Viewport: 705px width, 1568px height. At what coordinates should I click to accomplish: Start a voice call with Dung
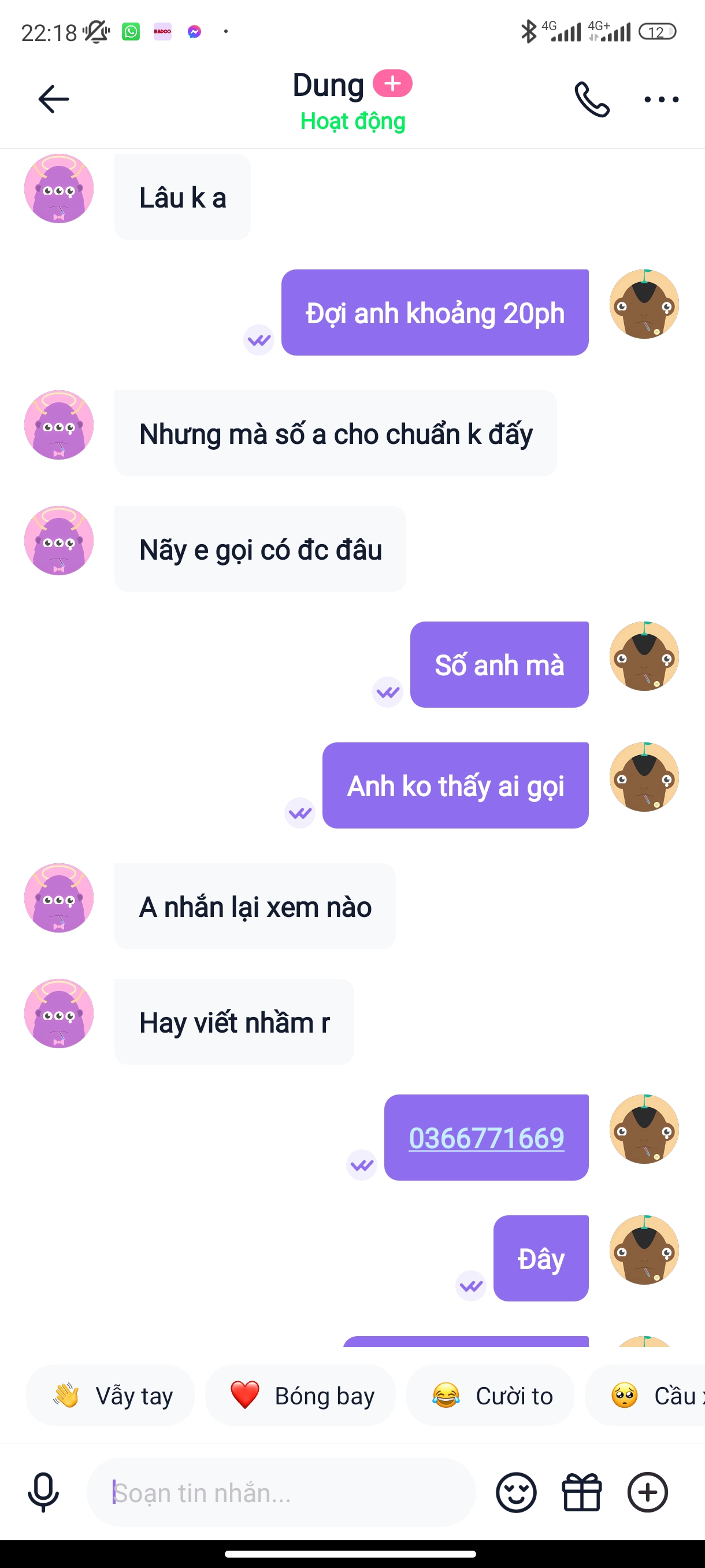pyautogui.click(x=592, y=99)
